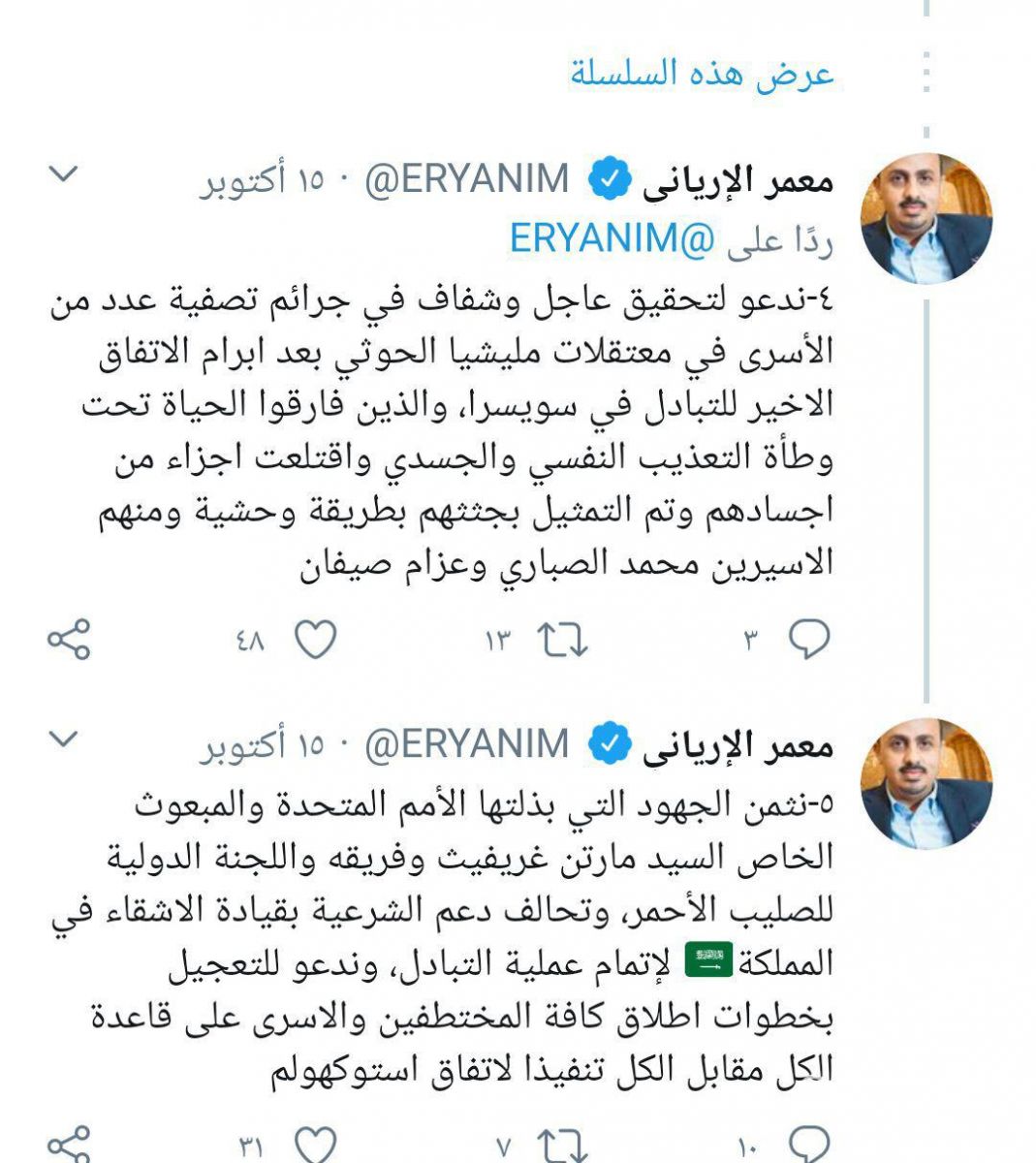The width and height of the screenshot is (1036, 1163).
Task: Tap the @ERYANIM mention in the reply line
Action: point(612,238)
